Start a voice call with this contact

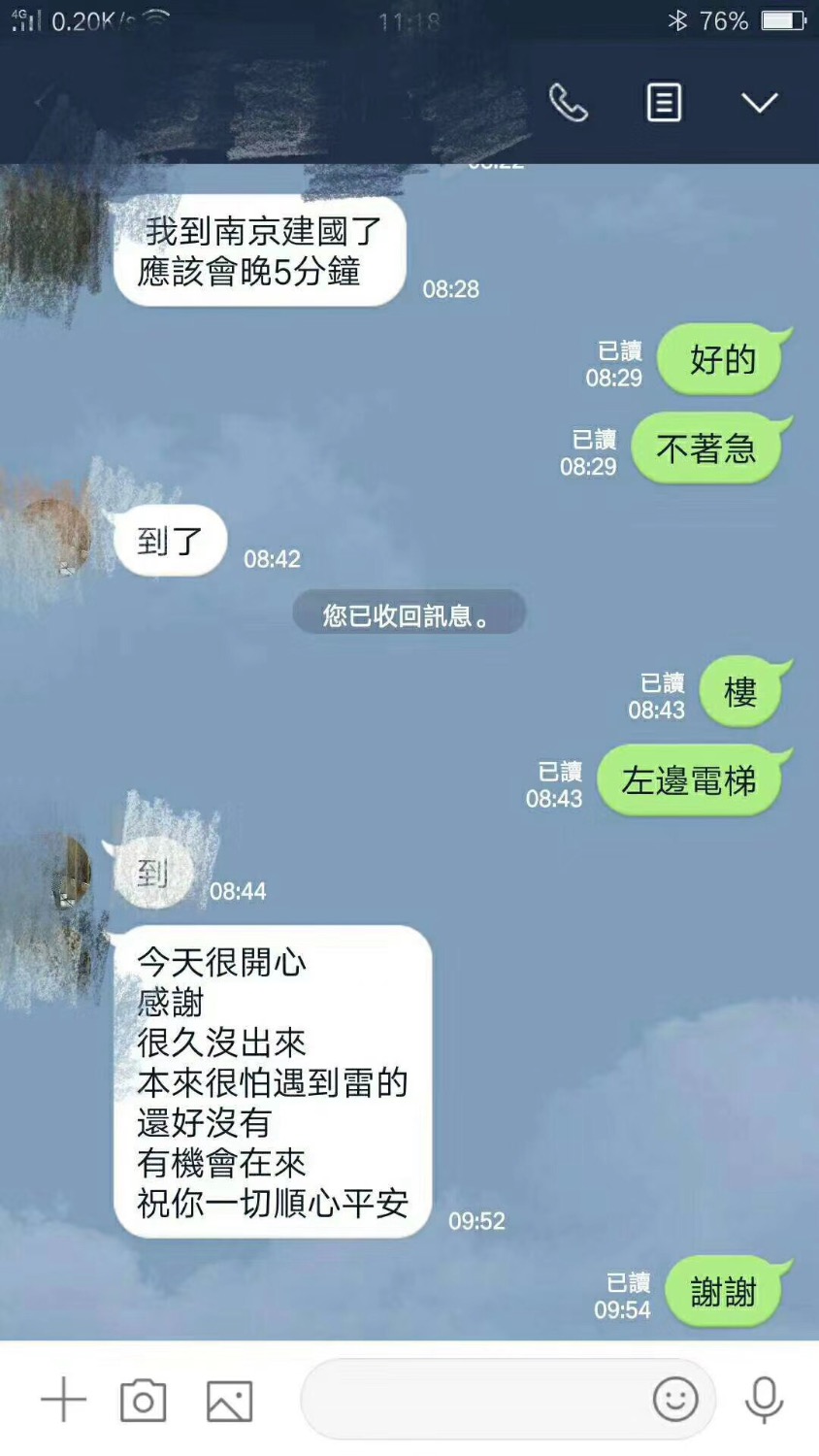click(568, 103)
